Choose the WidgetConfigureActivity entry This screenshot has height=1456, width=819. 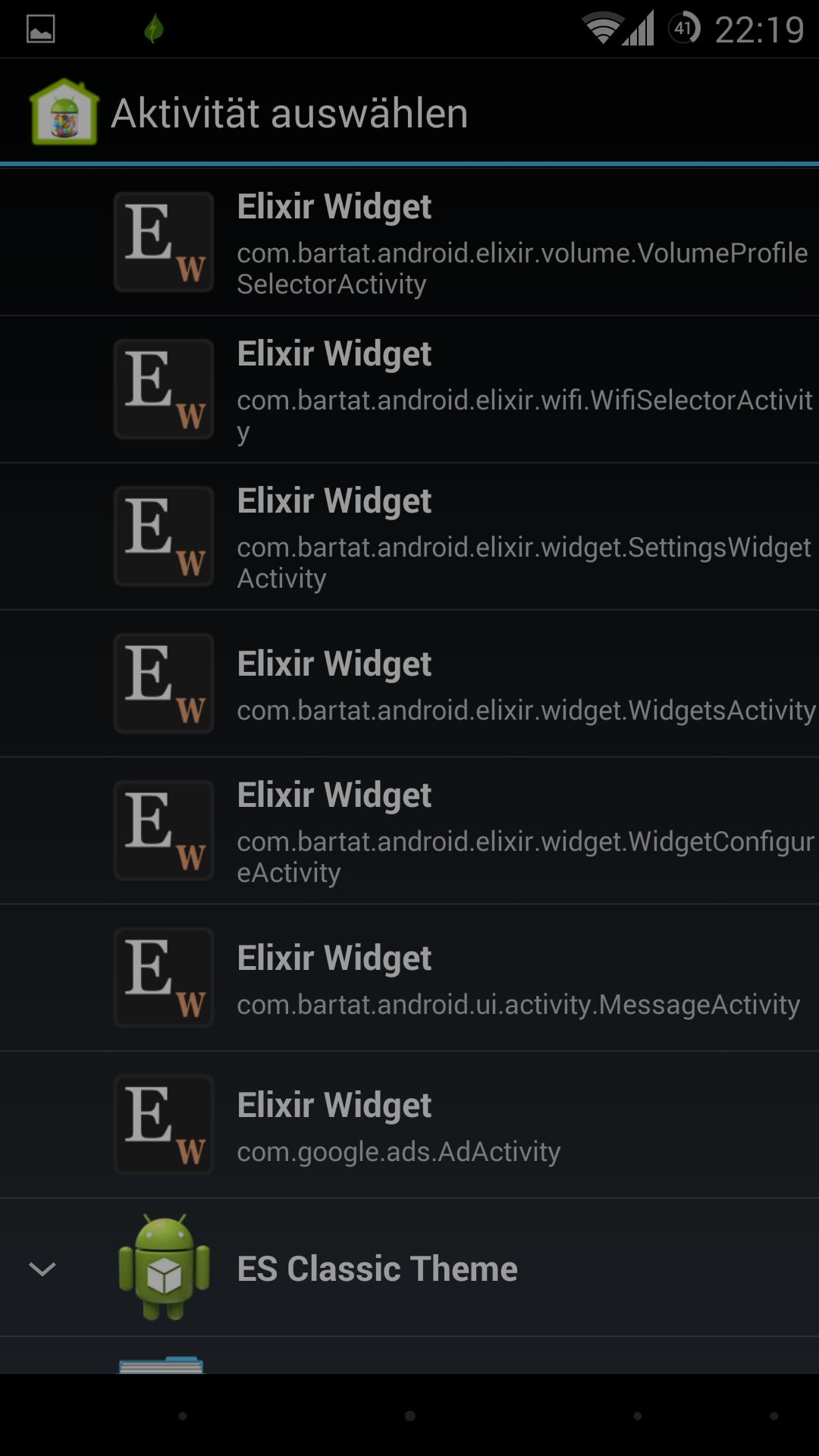[x=409, y=830]
